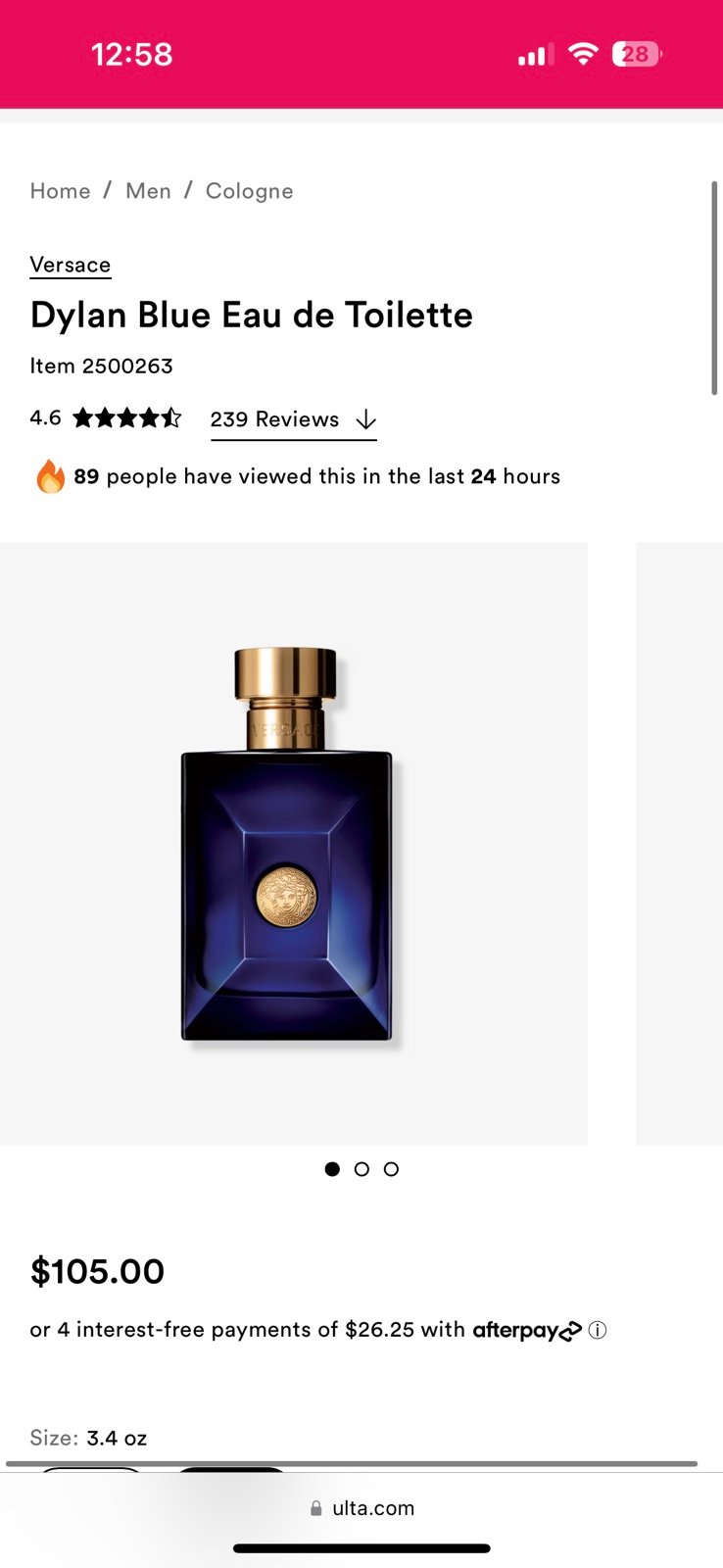Select the third image page dot
The height and width of the screenshot is (1568, 723).
click(x=391, y=1169)
